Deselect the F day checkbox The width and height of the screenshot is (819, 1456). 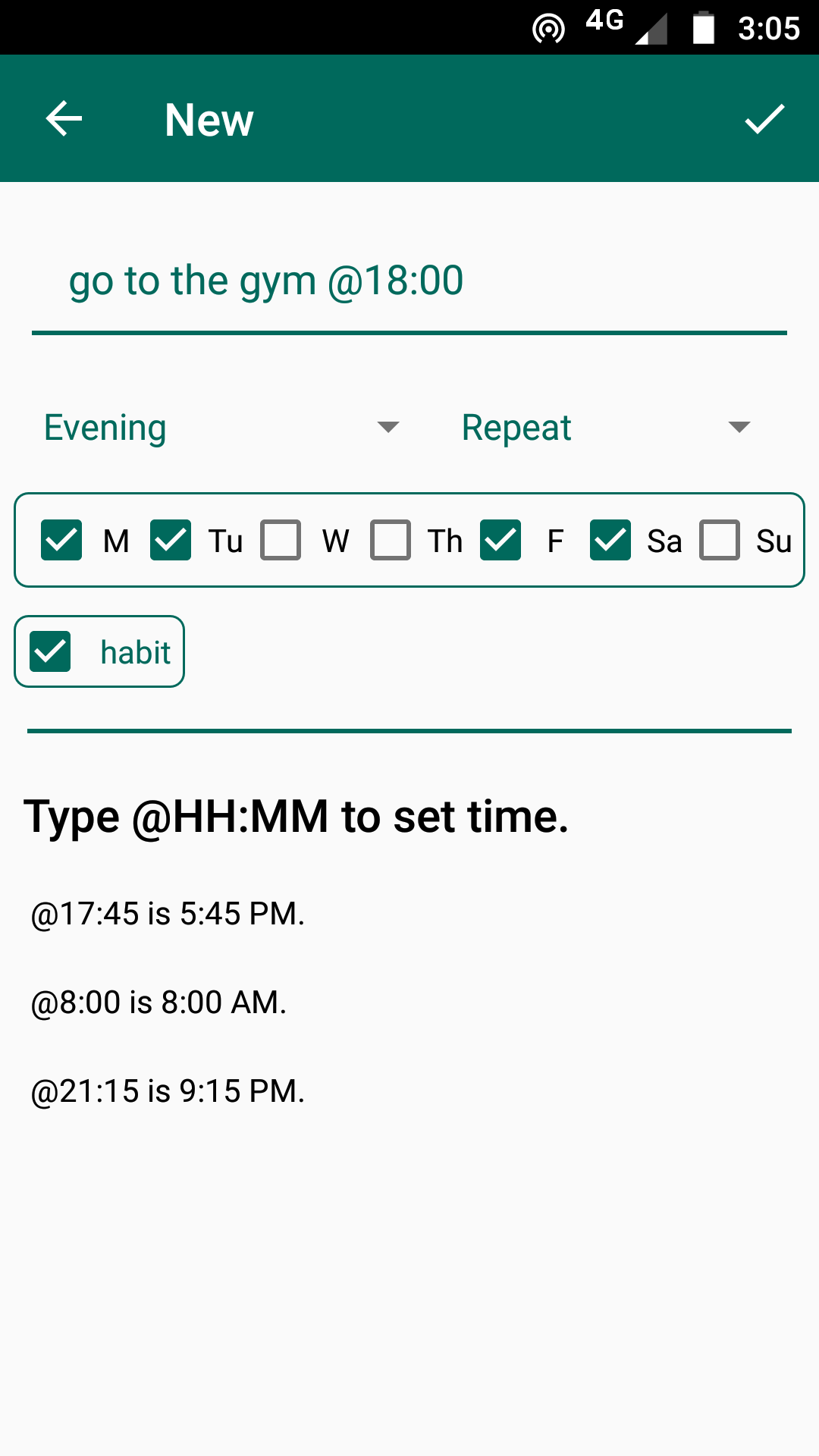[x=500, y=540]
